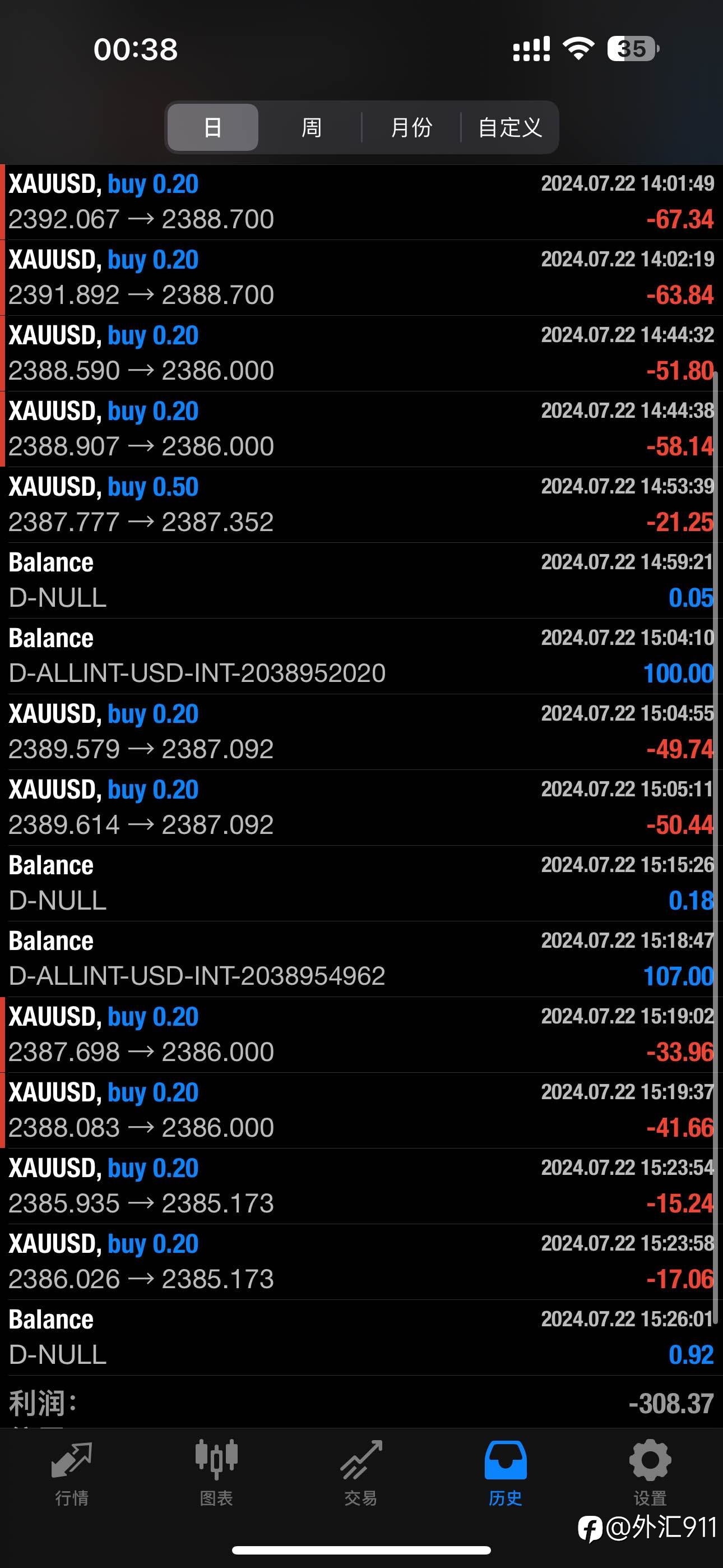Open Balance entry of 100.00

click(361, 656)
